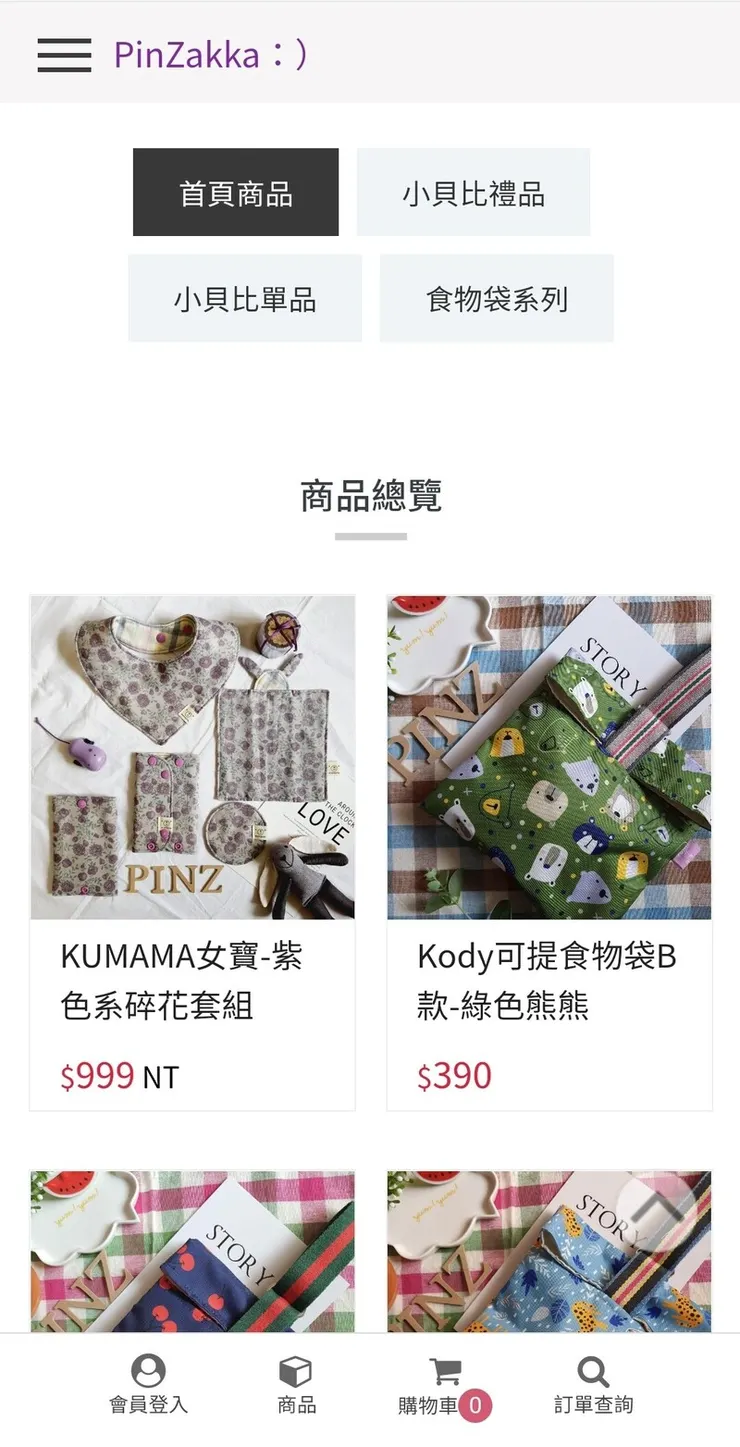740x1447 pixels.
Task: Open the 商品 products tab
Action: (296, 1386)
